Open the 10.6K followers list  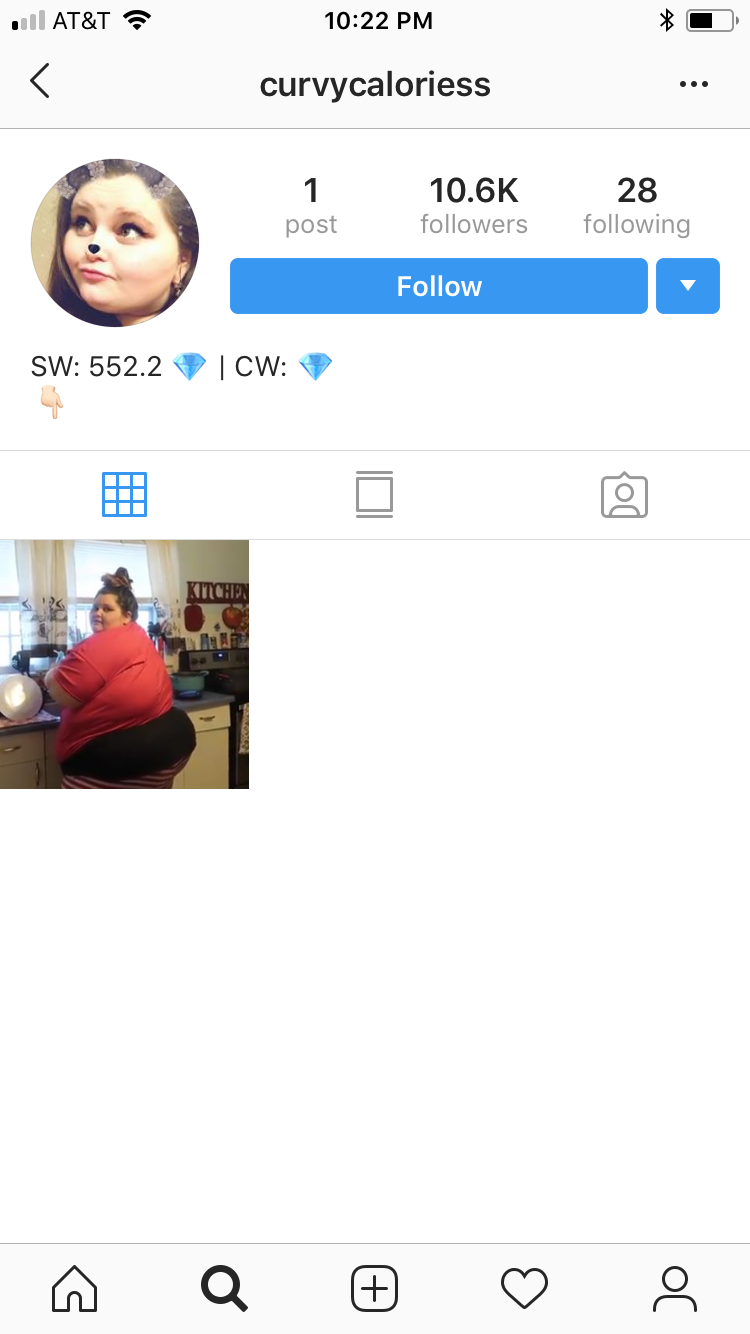pyautogui.click(x=474, y=205)
